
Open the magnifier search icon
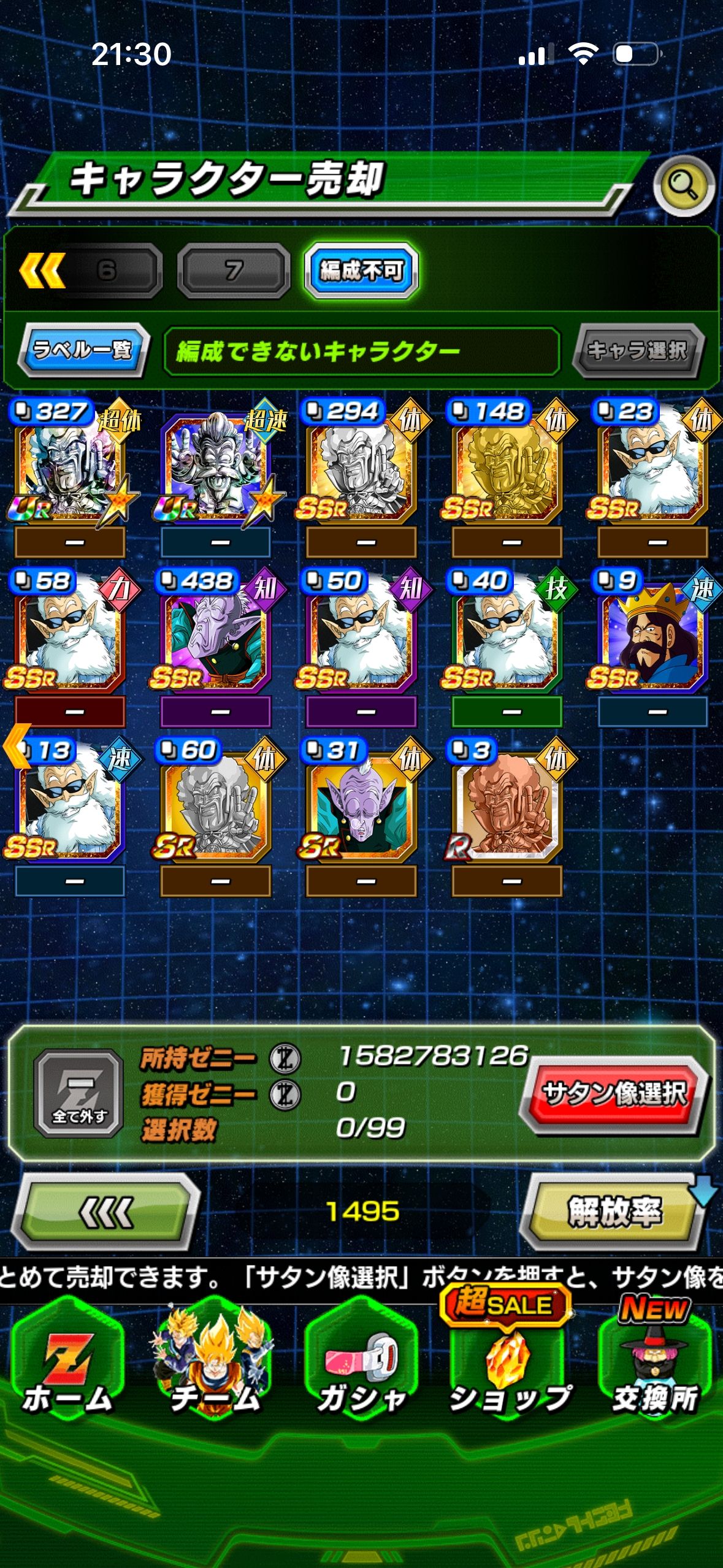click(x=684, y=185)
